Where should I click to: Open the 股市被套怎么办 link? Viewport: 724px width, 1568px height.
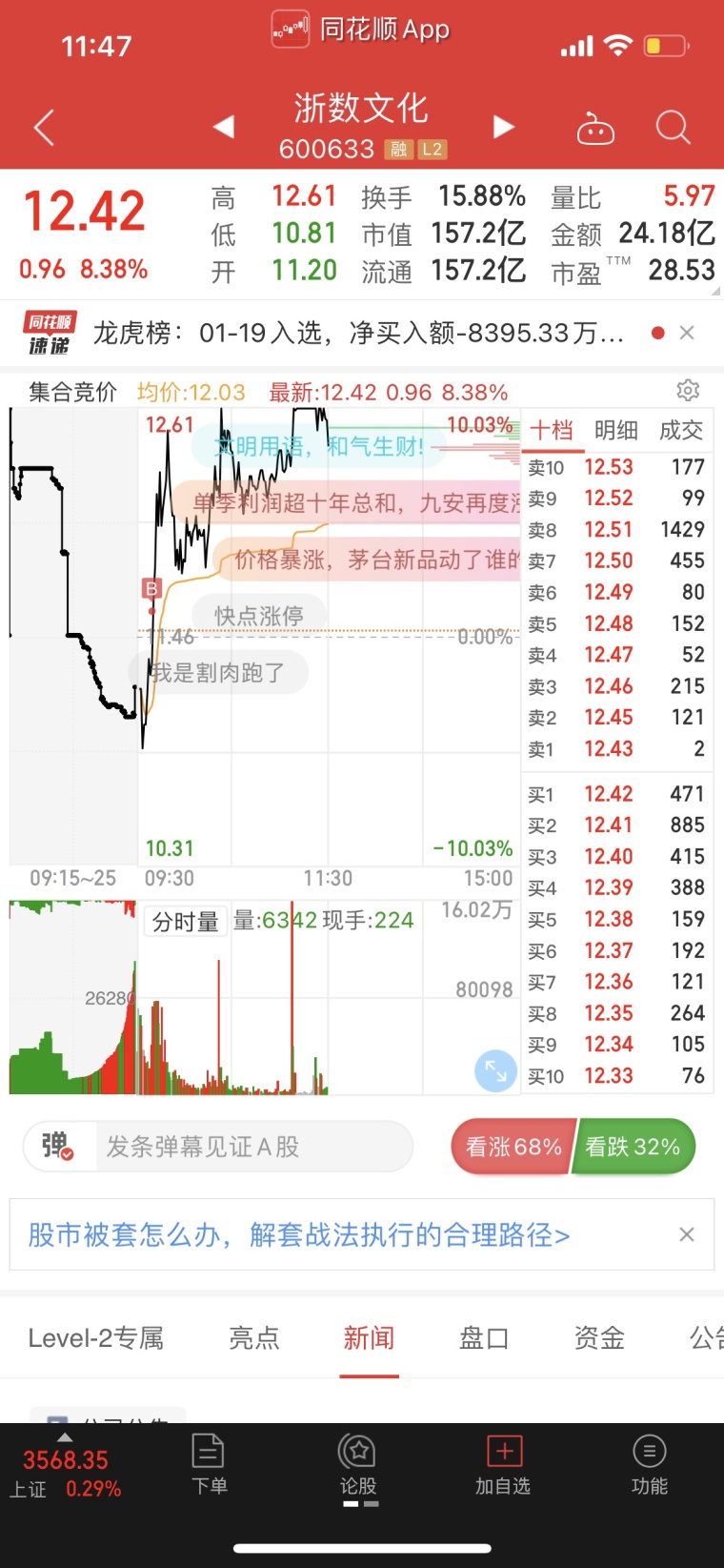pos(299,1235)
